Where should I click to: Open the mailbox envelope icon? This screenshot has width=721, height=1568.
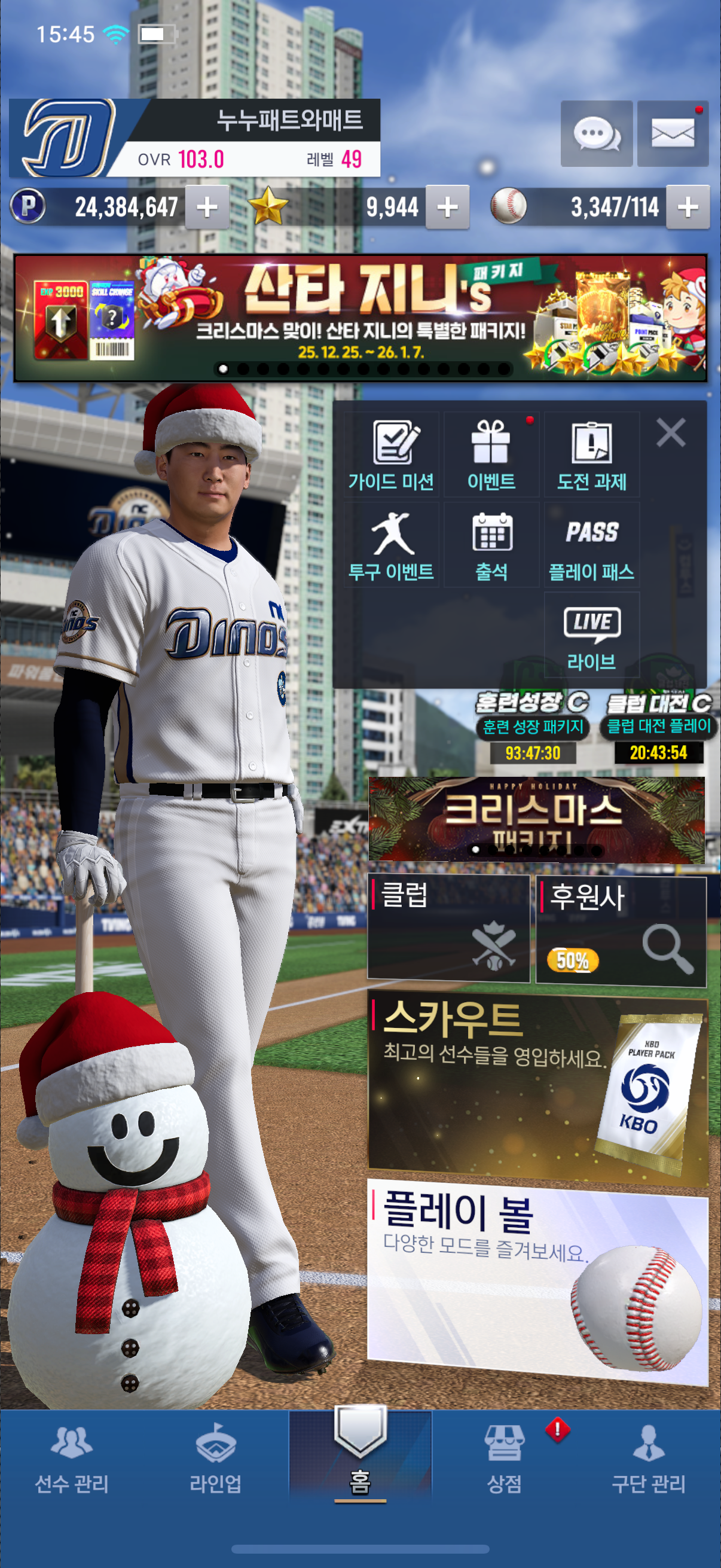click(673, 133)
